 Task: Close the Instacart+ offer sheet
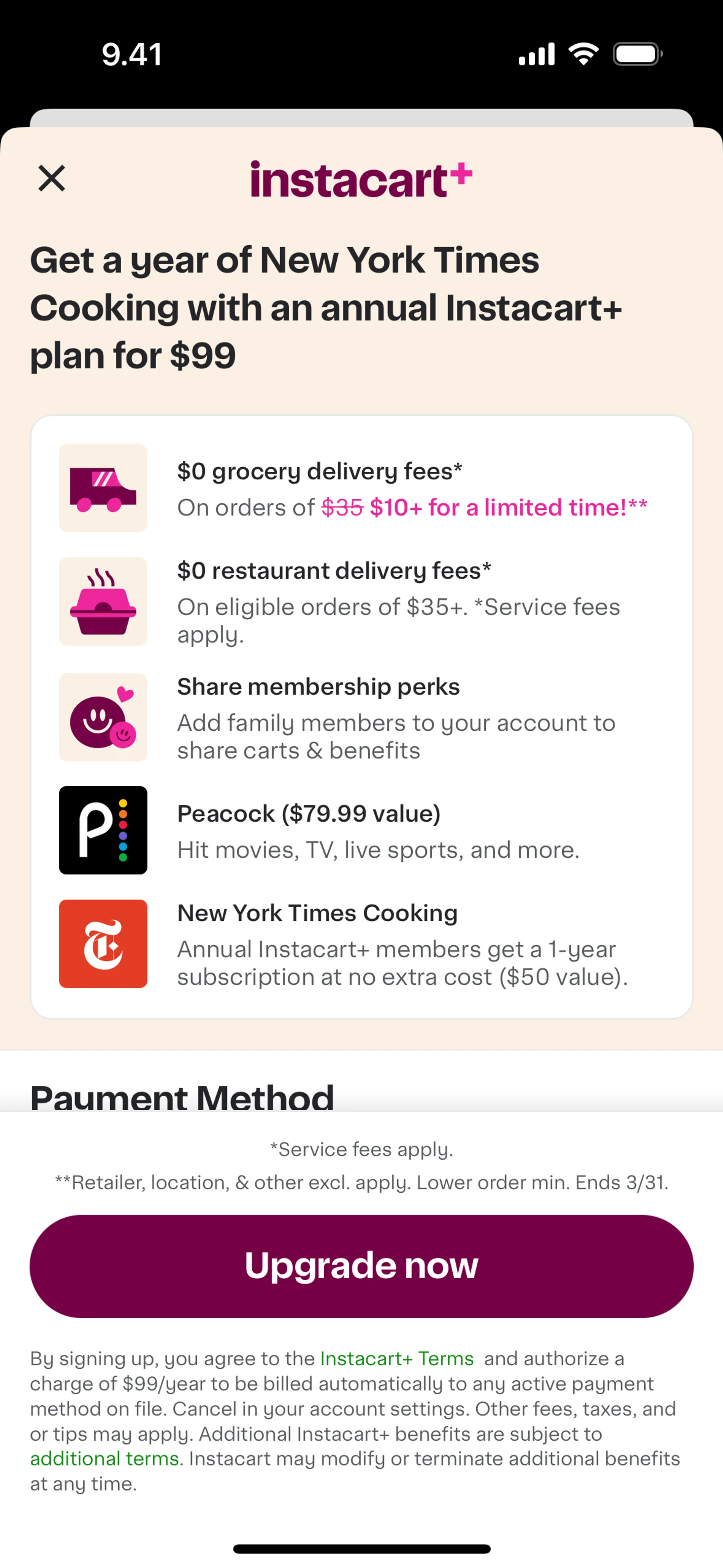(52, 178)
